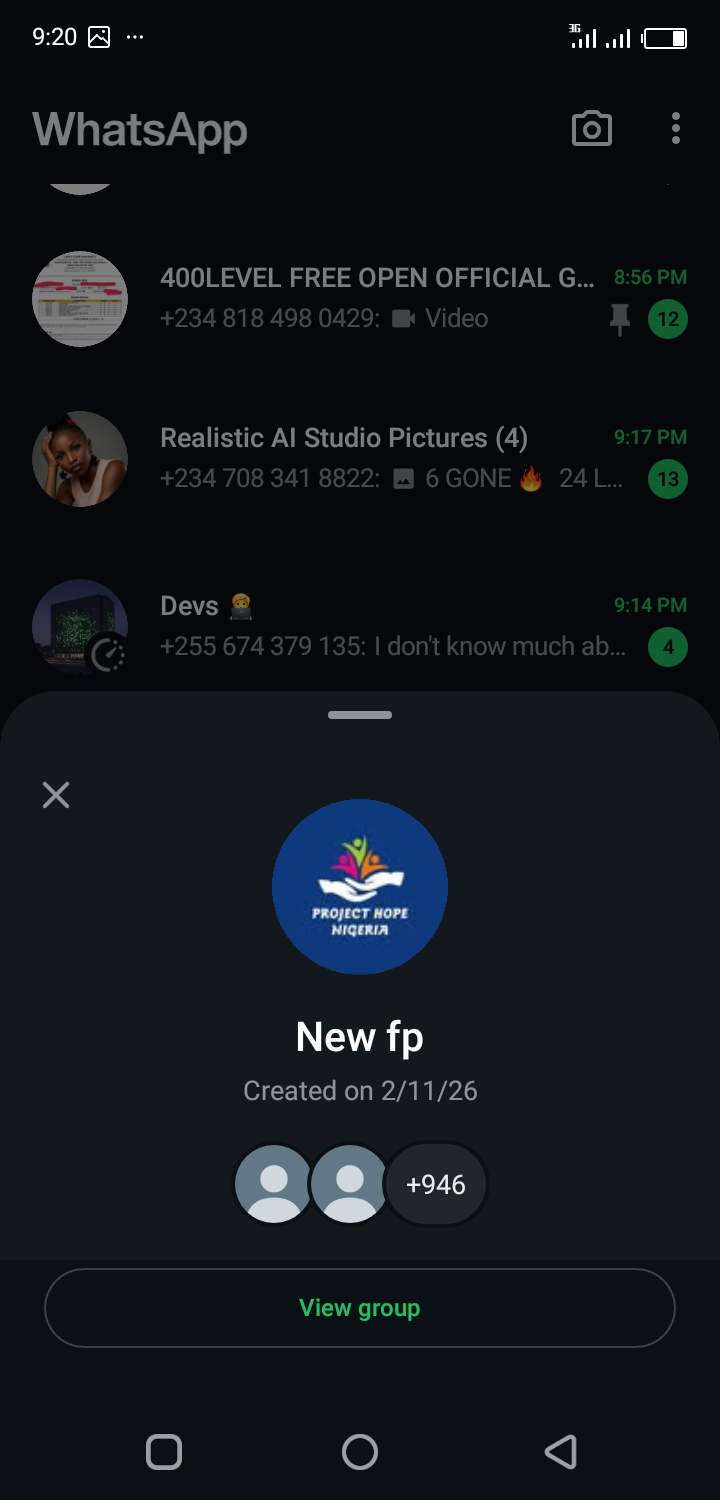Screen dimensions: 720x1500
Task: Show the +946 group members
Action: coord(436,1185)
